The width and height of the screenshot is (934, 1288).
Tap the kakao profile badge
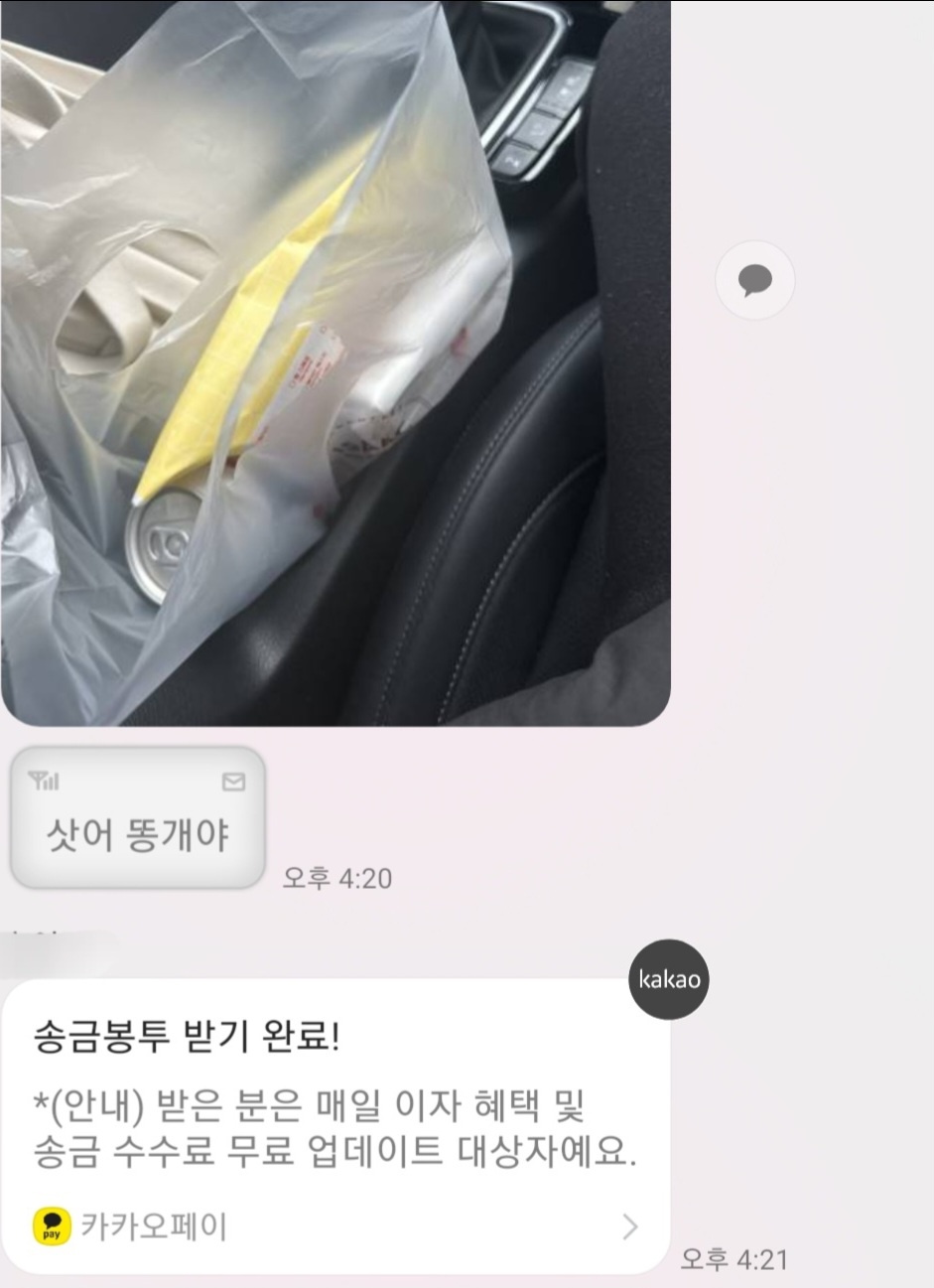tap(669, 979)
